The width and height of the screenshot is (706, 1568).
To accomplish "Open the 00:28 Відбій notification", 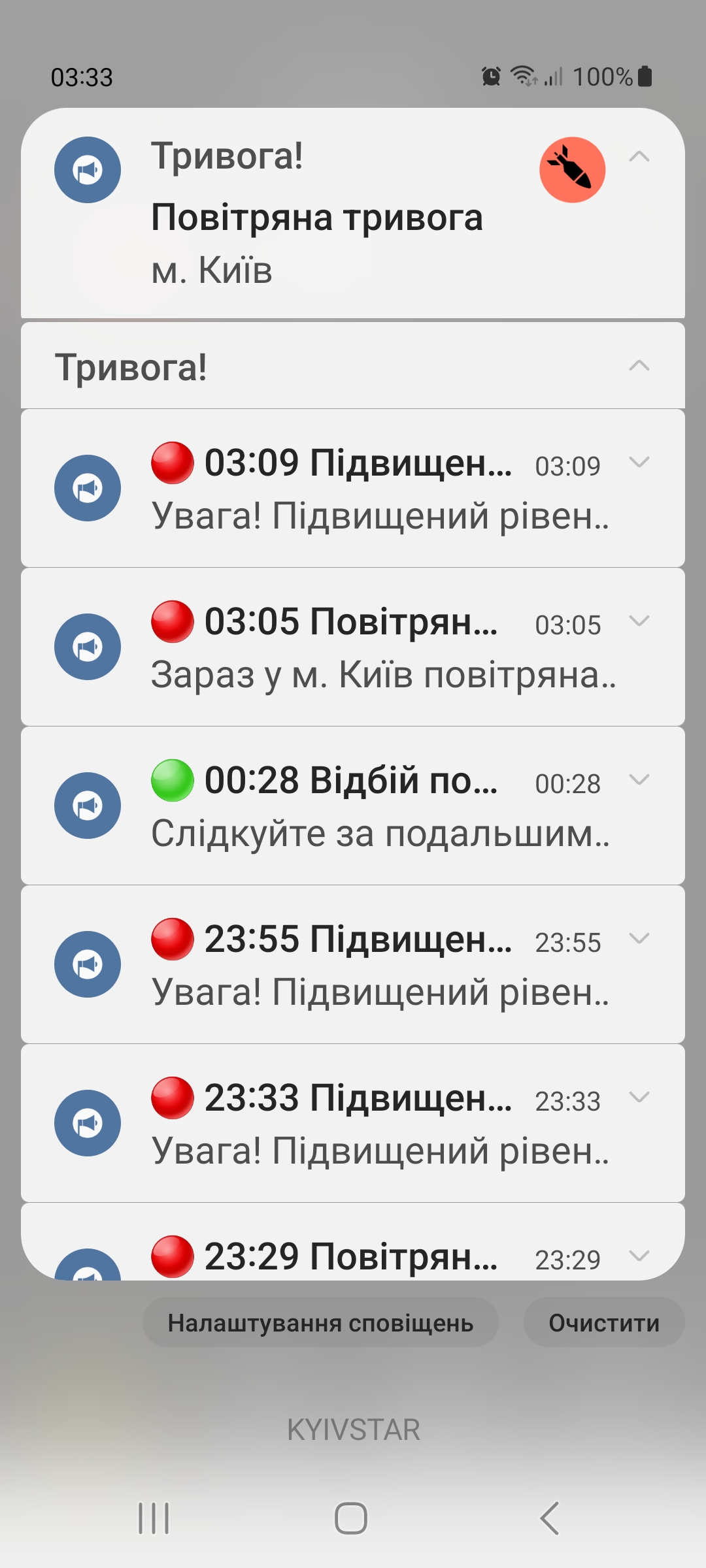I will click(353, 806).
